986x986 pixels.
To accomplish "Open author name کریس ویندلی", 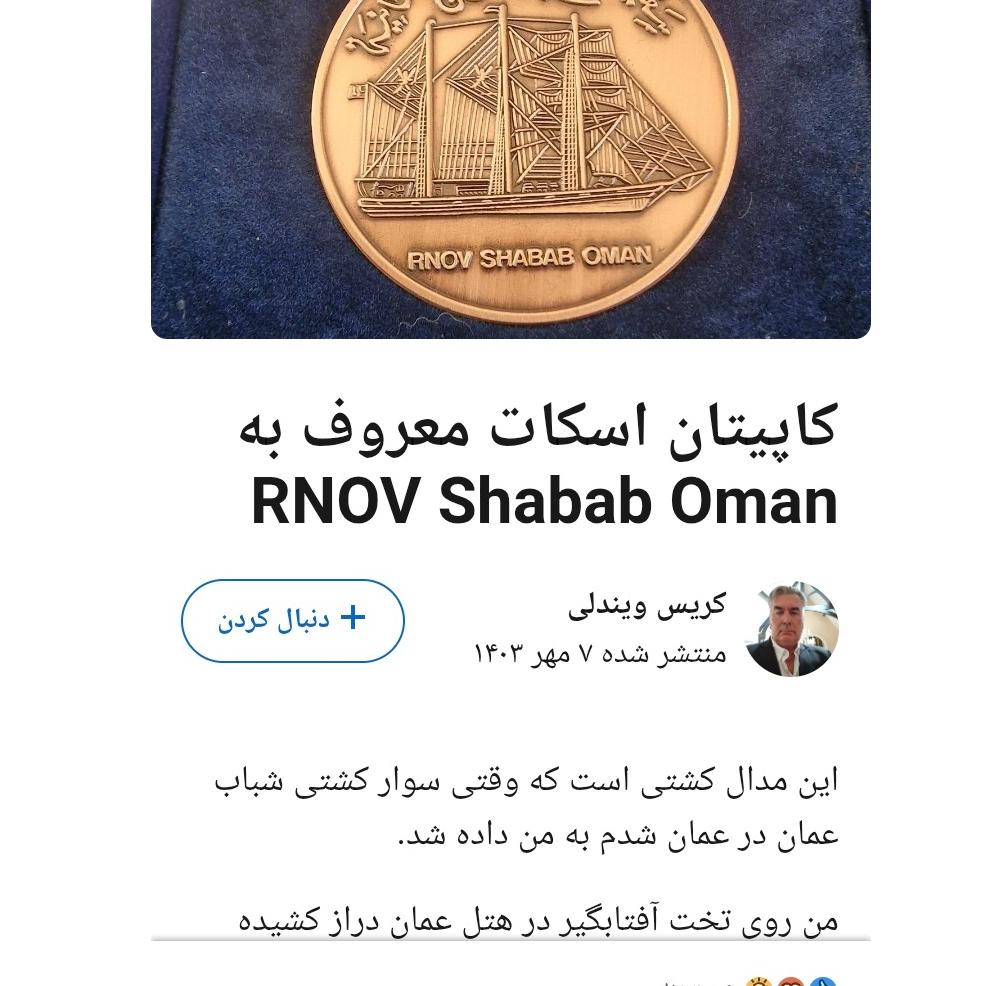I will [x=647, y=606].
